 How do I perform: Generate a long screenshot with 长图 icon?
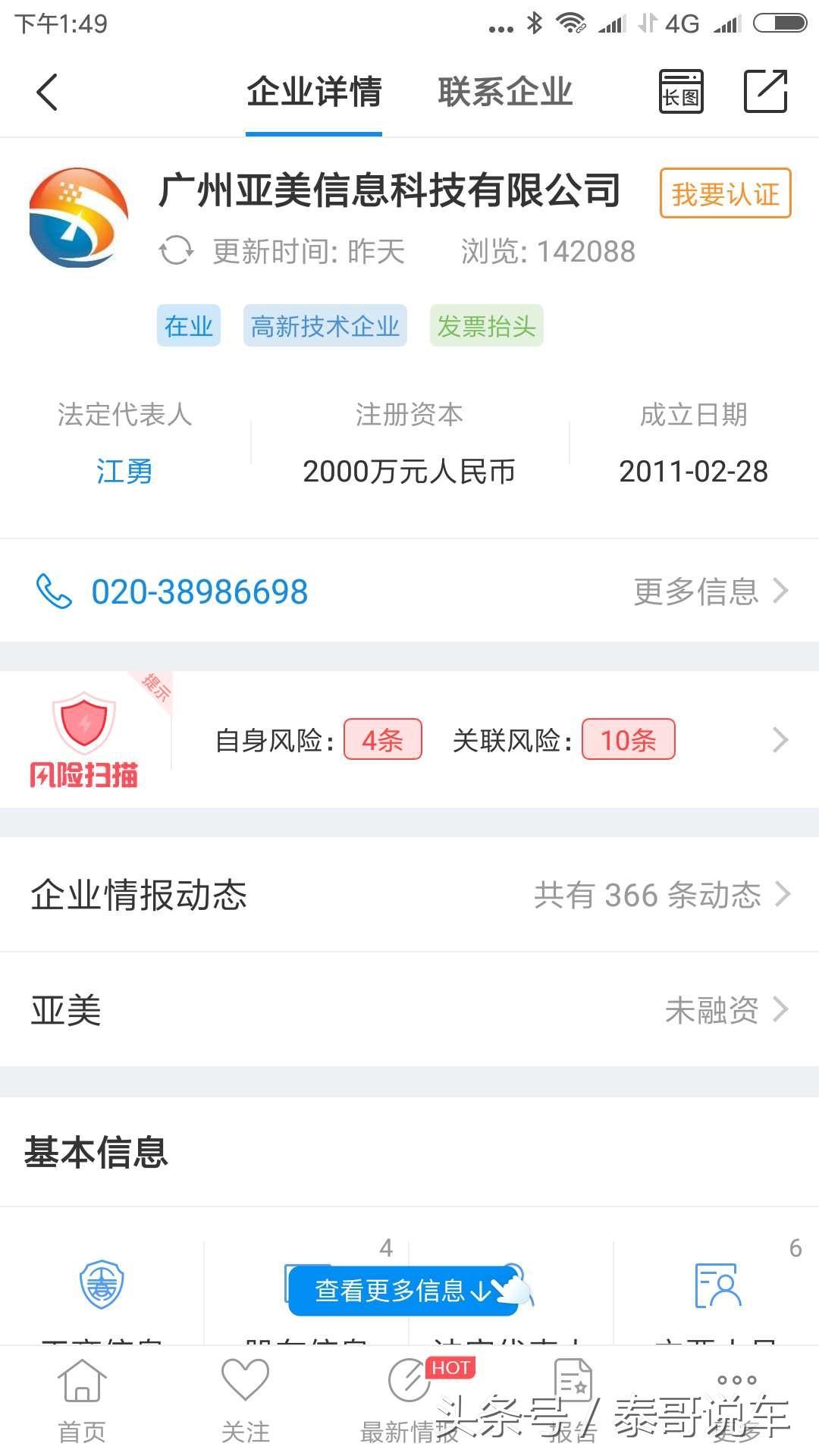click(x=681, y=92)
